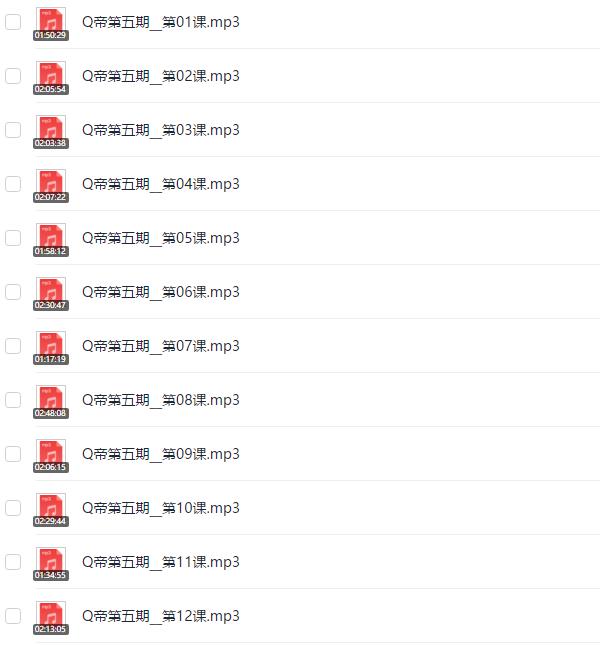
Task: Check the box for 第03课.mp3
Action: 13,130
